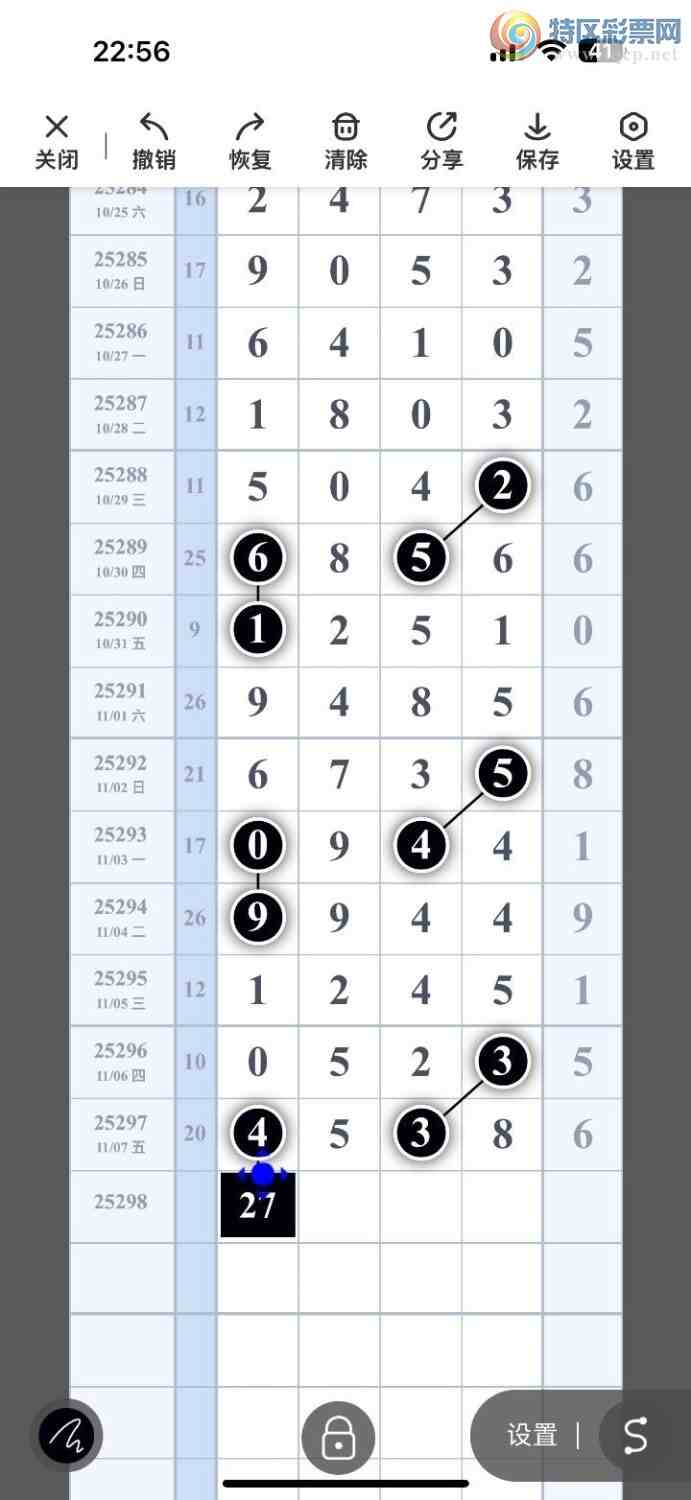This screenshot has height=1500, width=691.
Task: Open the top 设置 settings
Action: [633, 141]
